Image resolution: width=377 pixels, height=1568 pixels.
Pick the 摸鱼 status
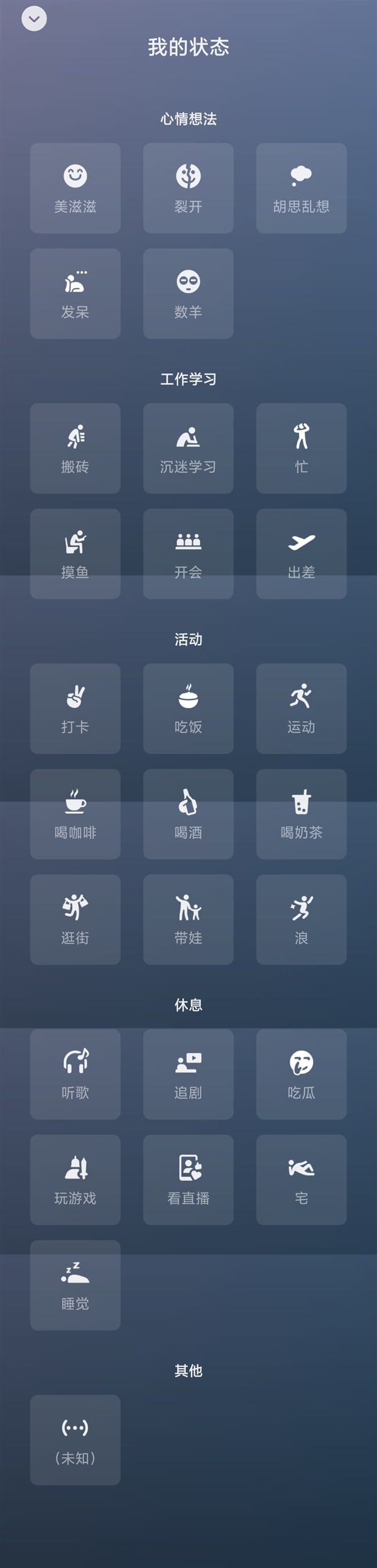(x=75, y=554)
